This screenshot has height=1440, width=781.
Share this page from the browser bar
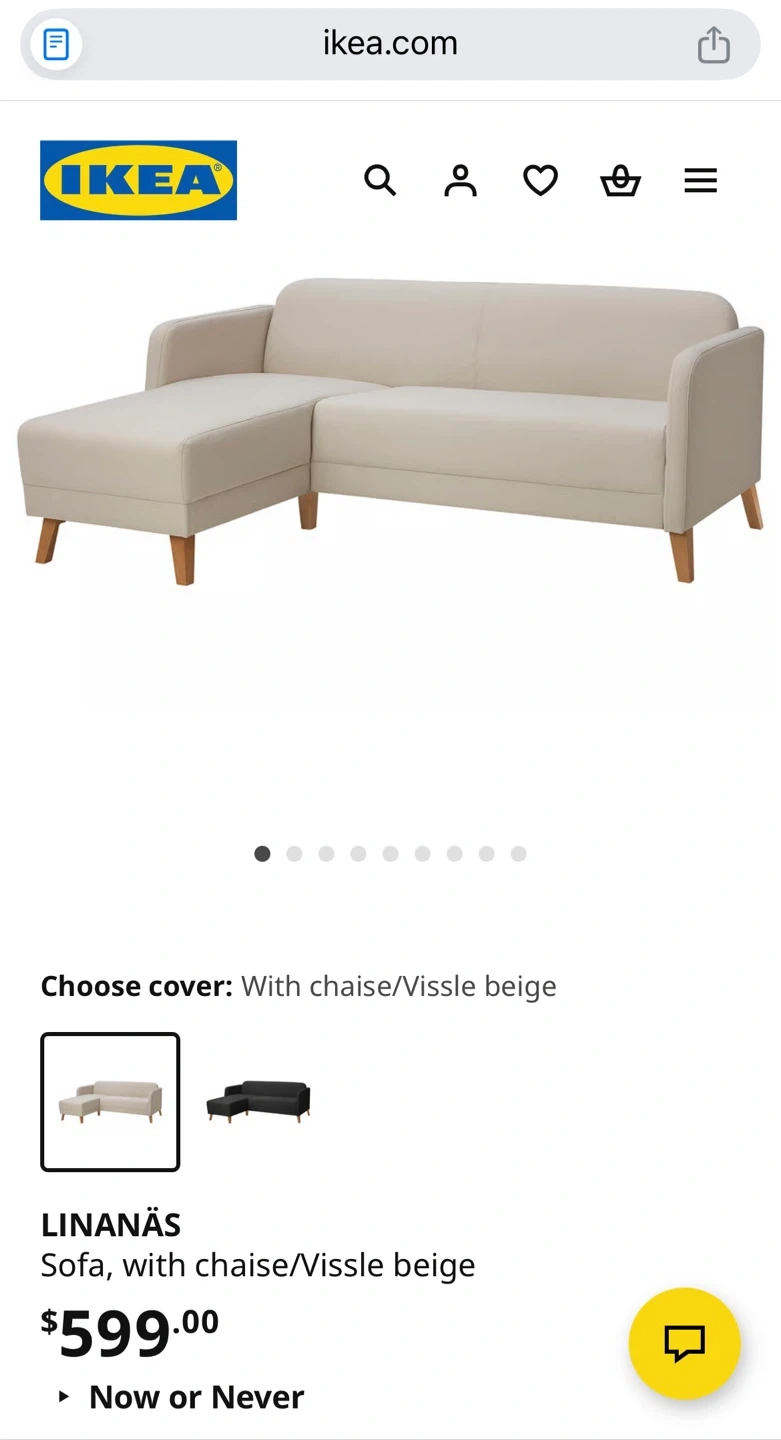tap(713, 44)
